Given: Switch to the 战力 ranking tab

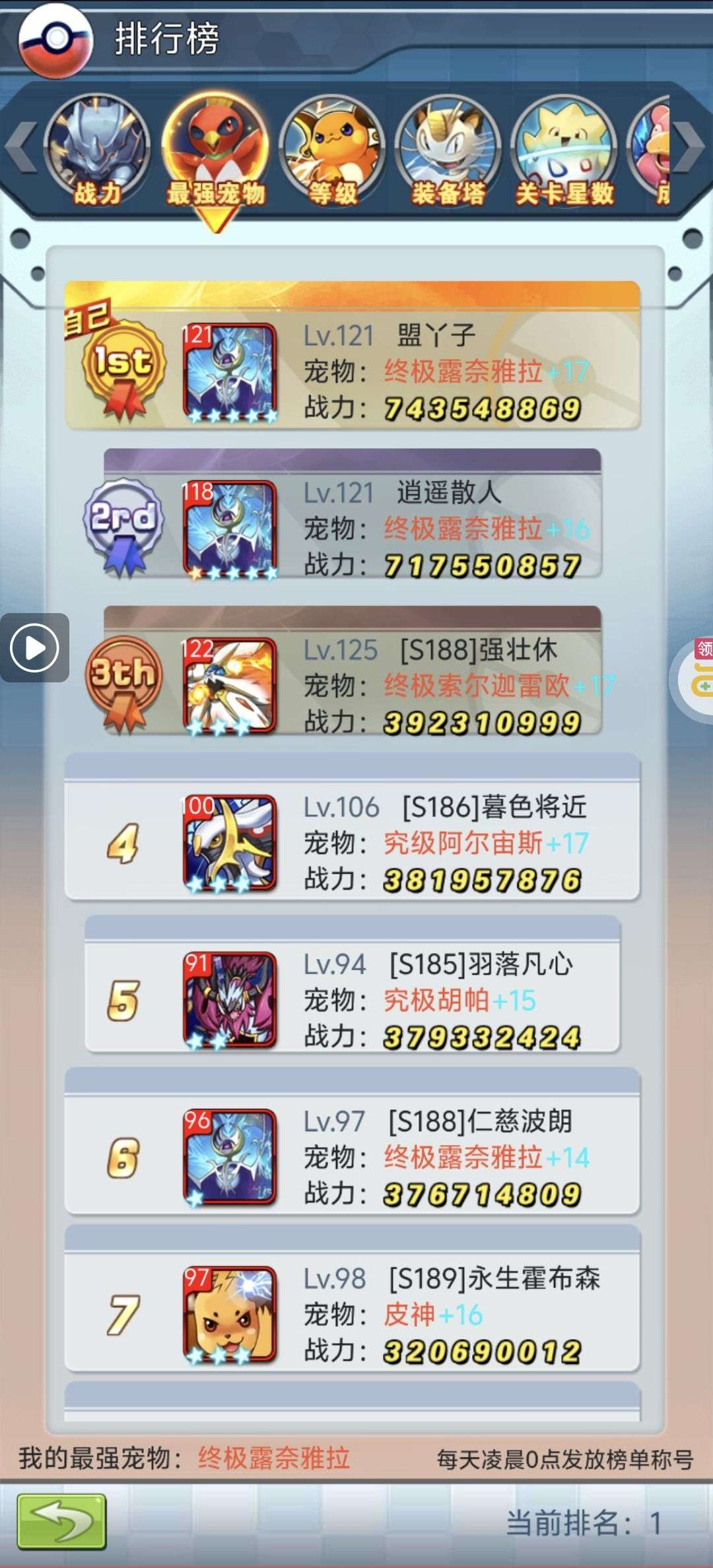Looking at the screenshot, I should [97, 150].
